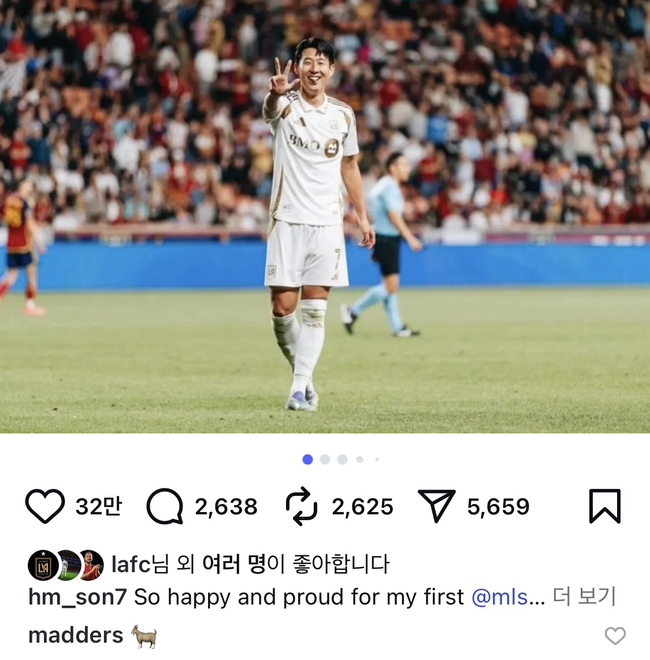The height and width of the screenshot is (660, 650).
Task: Open the @mls mention link
Action: click(498, 597)
